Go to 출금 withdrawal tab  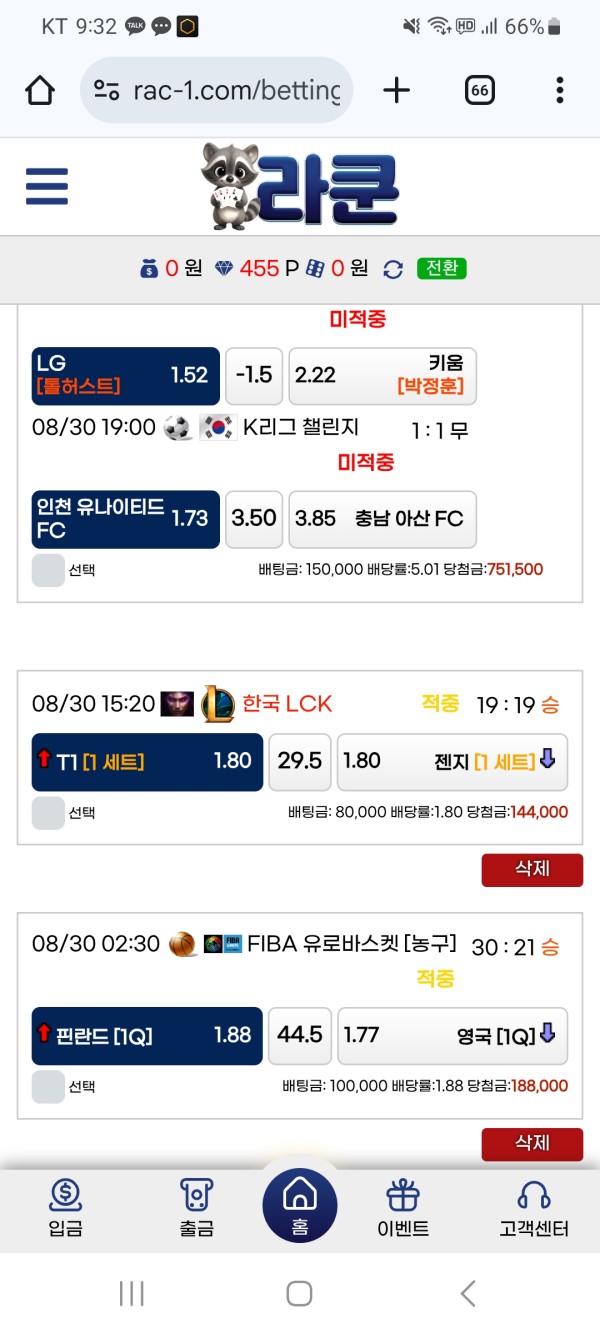[196, 1208]
